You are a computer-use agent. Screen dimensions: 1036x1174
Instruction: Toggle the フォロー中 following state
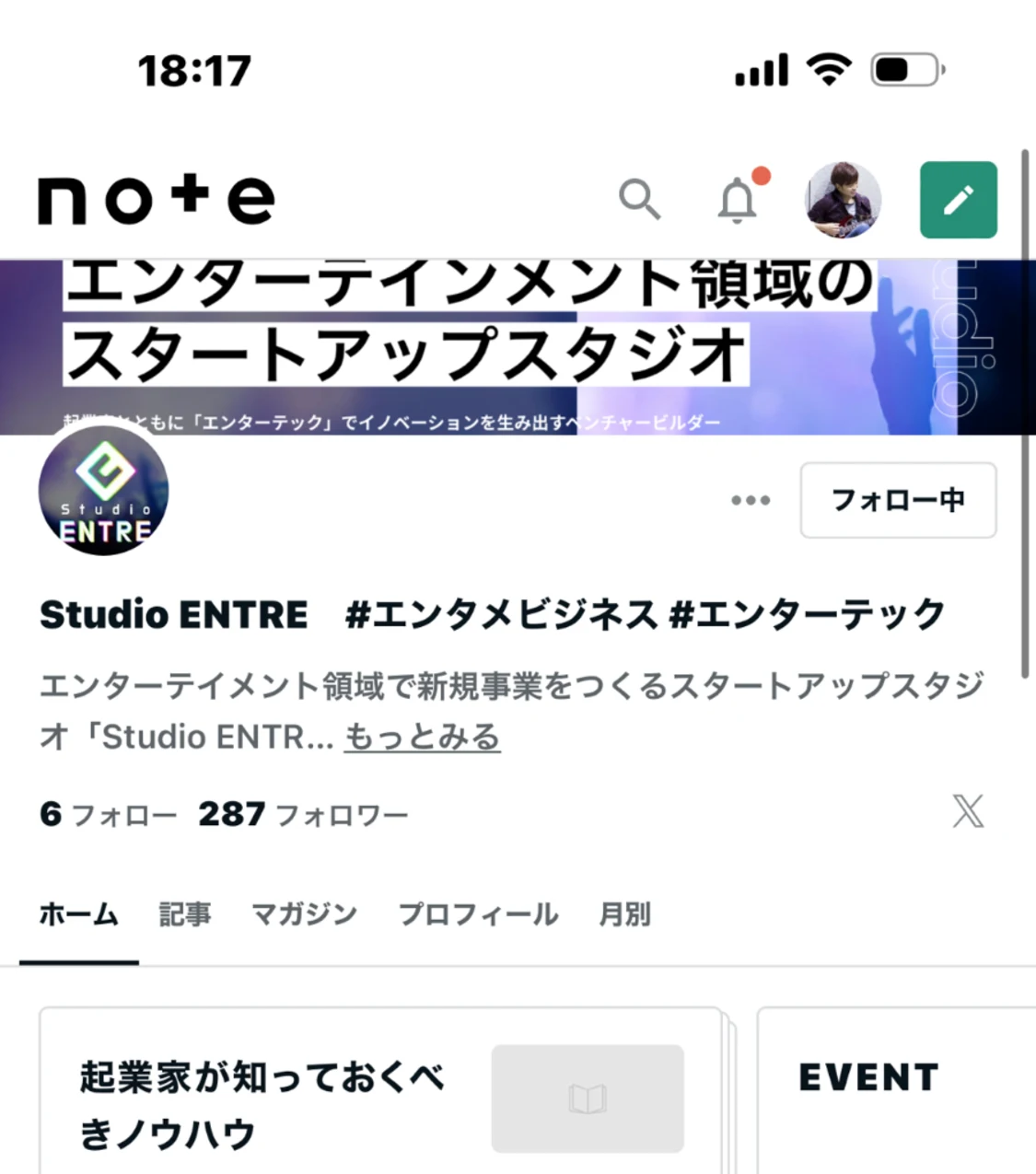[x=898, y=501]
